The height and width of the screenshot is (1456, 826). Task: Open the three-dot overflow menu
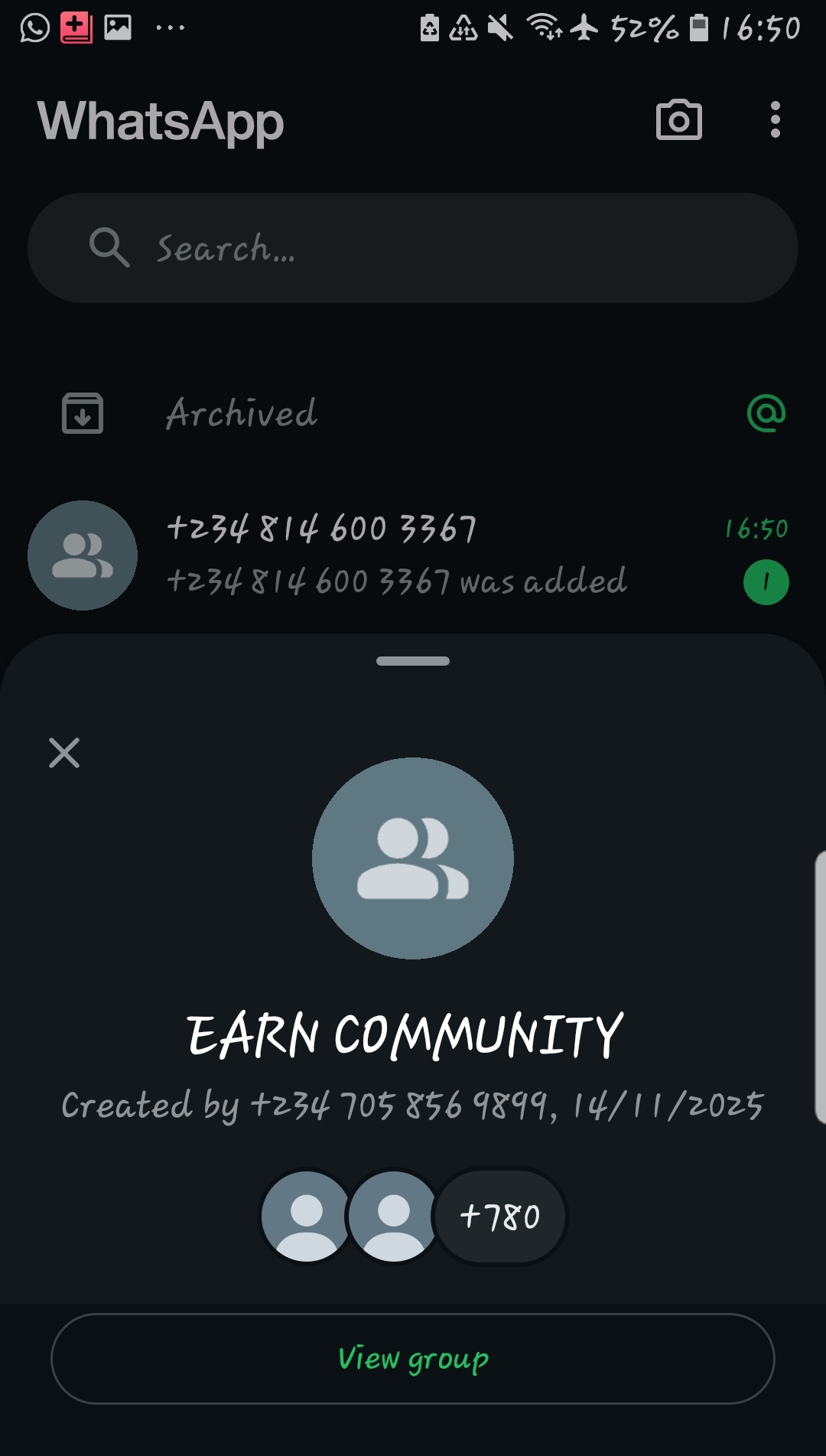tap(775, 120)
